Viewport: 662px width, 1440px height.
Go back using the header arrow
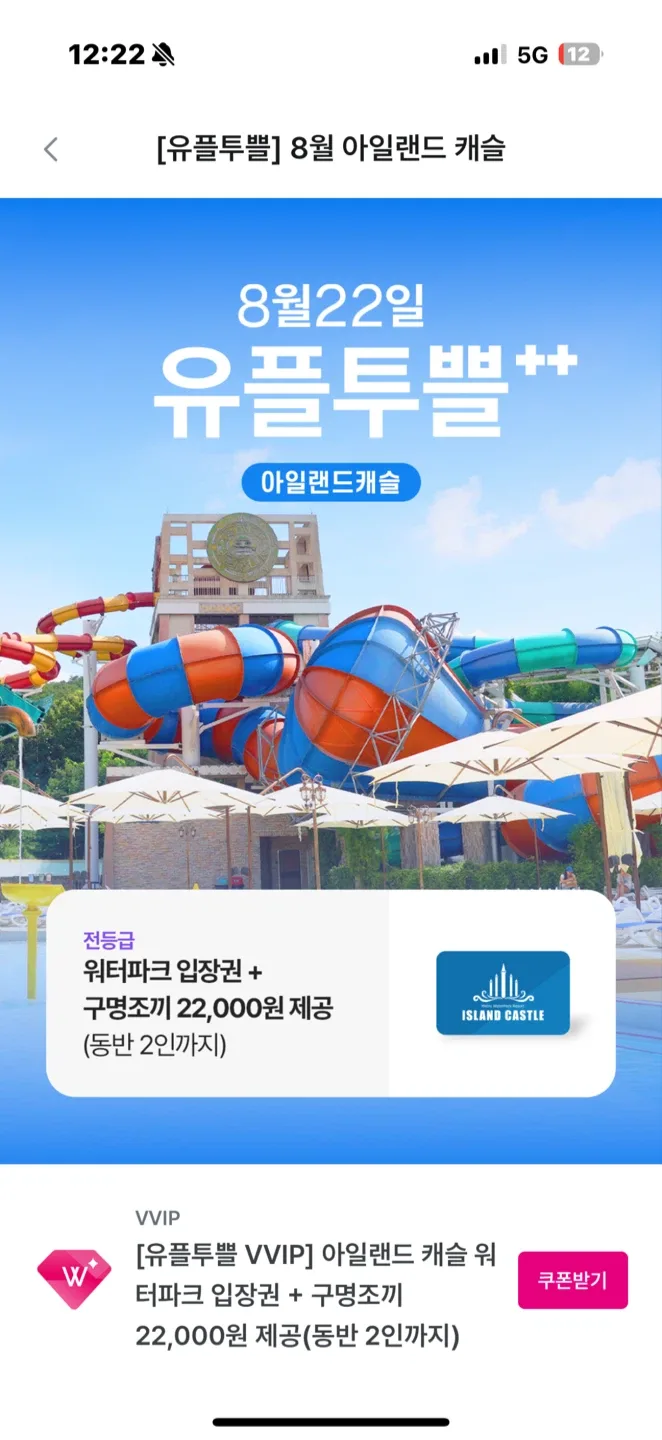[51, 149]
